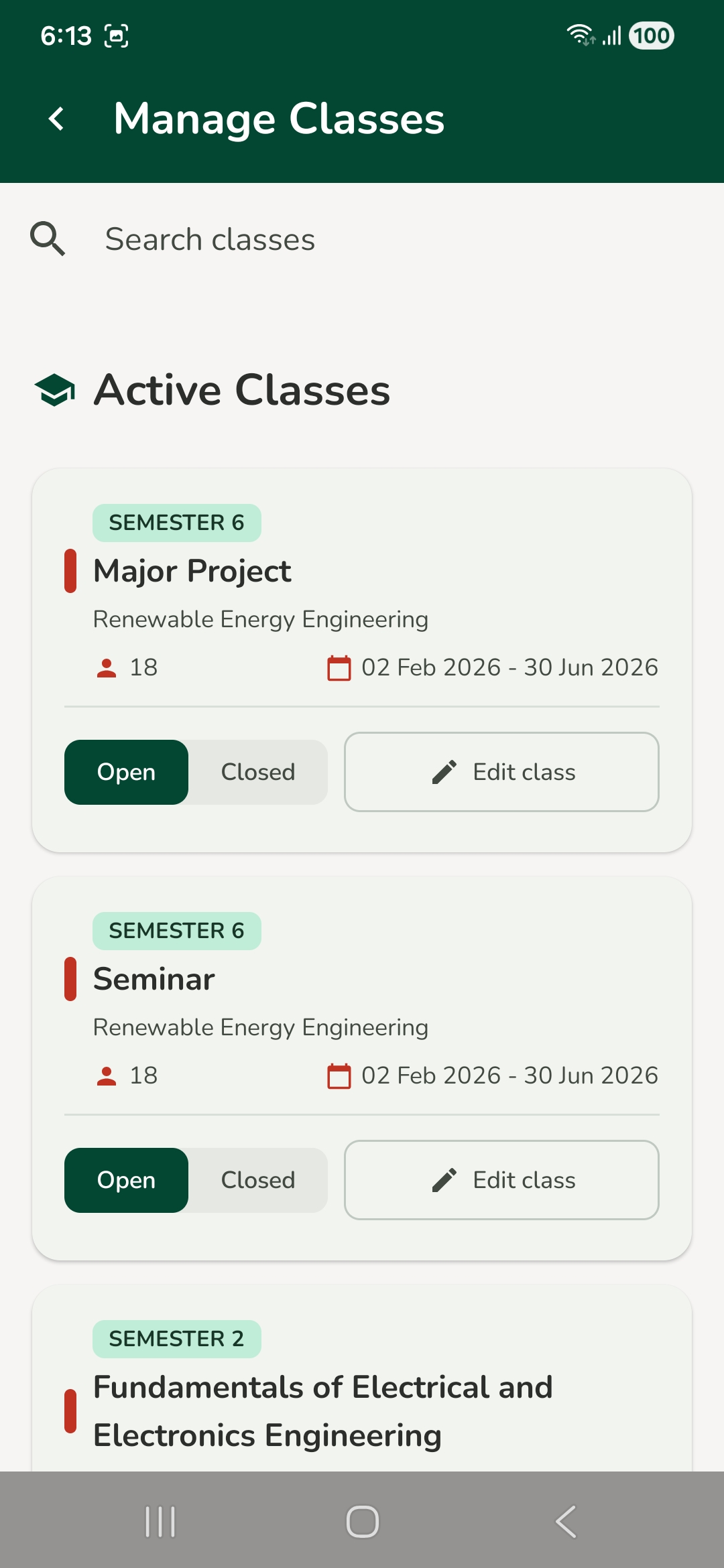Switch Seminar status to Closed
This screenshot has height=1568, width=724.
point(257,1180)
